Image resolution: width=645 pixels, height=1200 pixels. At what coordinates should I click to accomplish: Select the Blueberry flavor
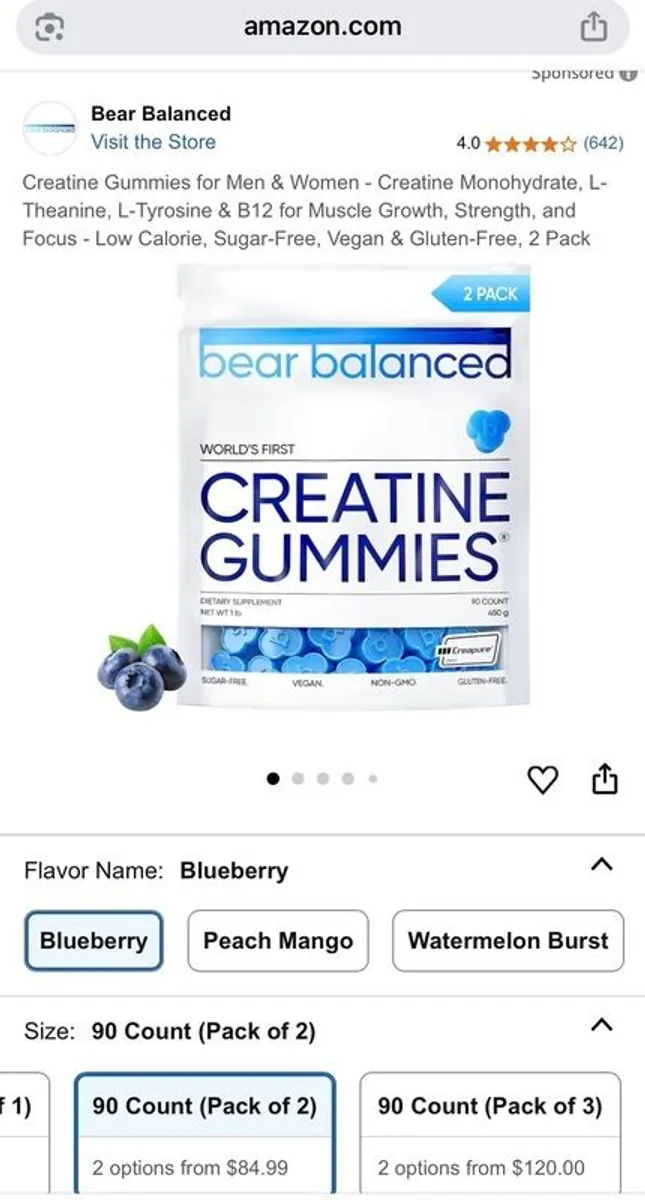click(94, 941)
